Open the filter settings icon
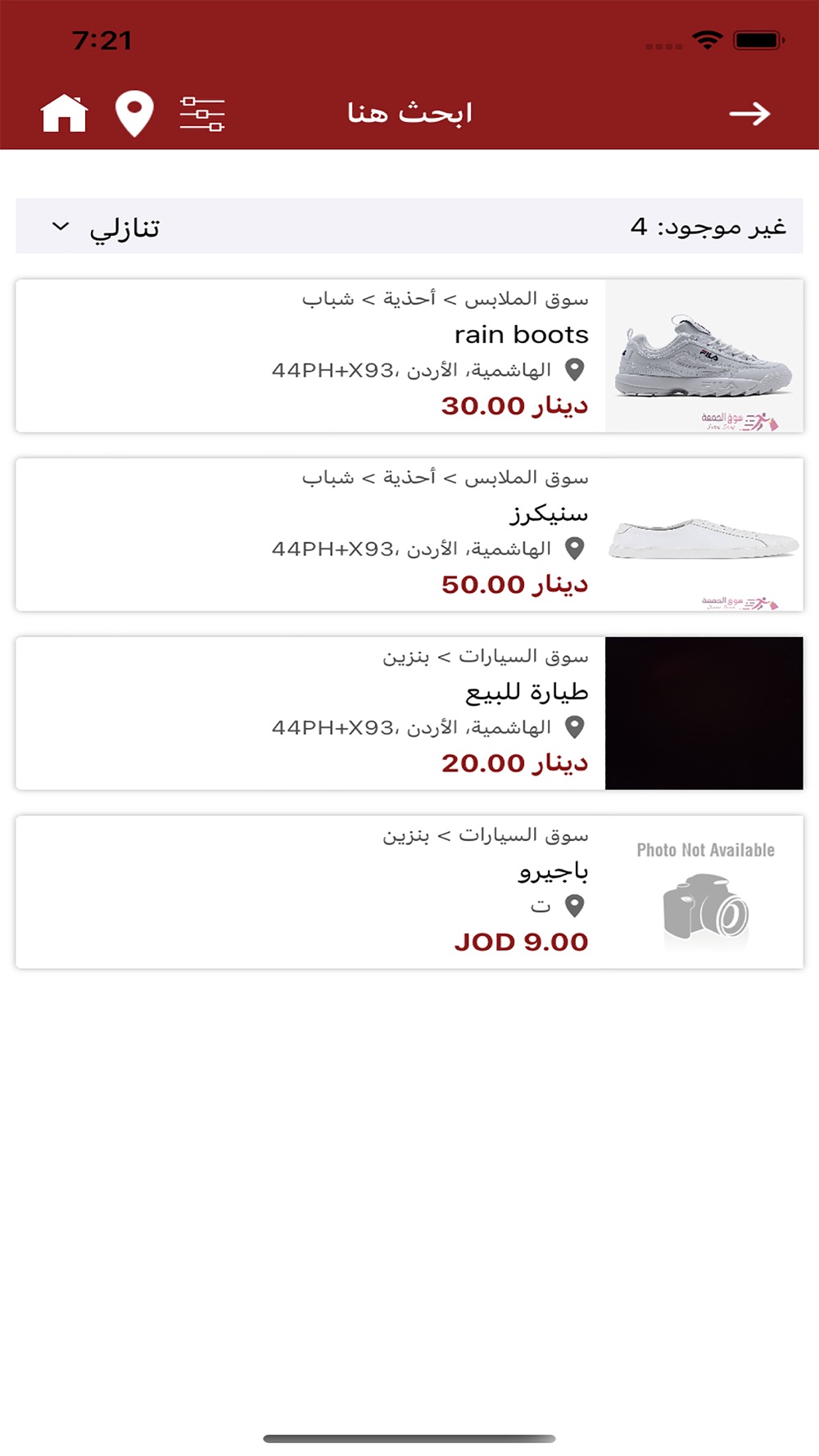Viewport: 819px width, 1456px height. [202, 114]
